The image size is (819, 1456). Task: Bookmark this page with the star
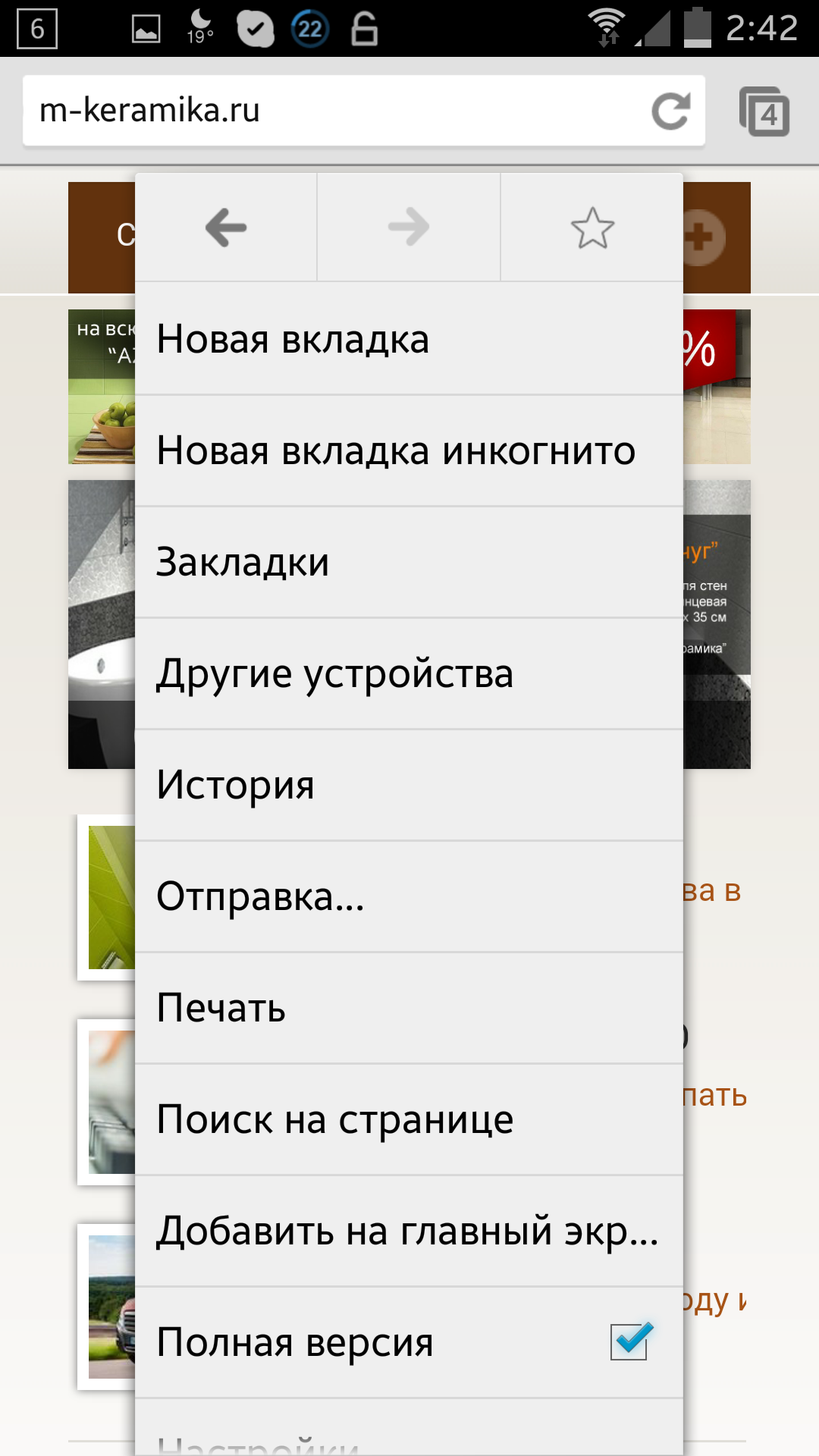pos(592,227)
